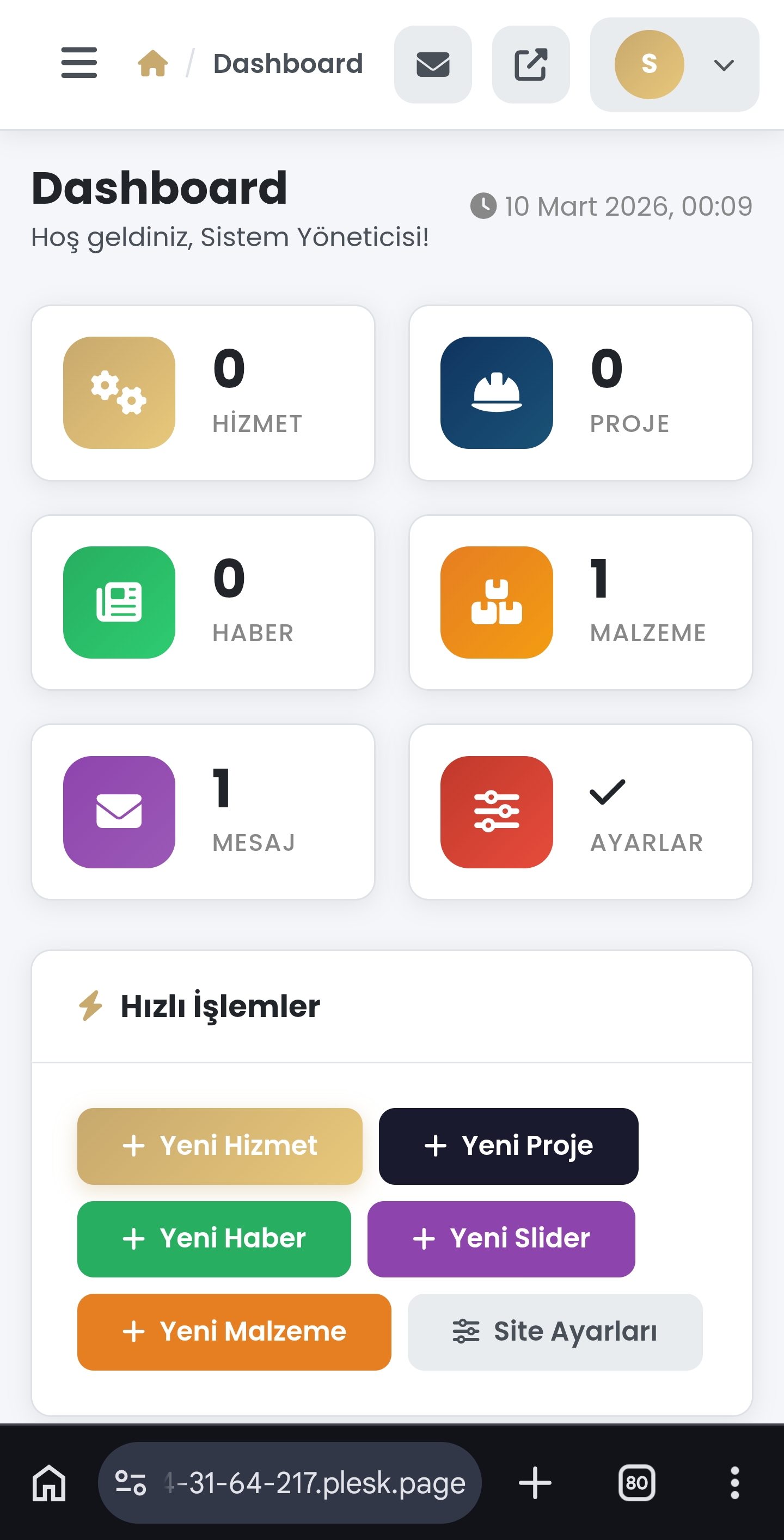Open the Proje stats card
This screenshot has height=1540, width=784.
(580, 393)
